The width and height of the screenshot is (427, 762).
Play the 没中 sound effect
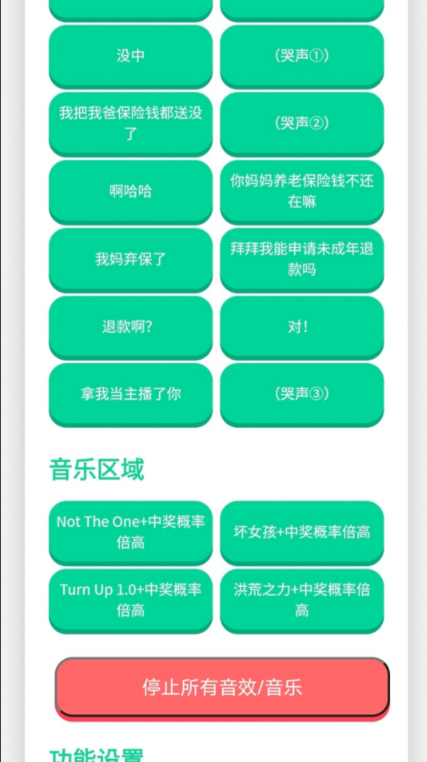coord(131,56)
